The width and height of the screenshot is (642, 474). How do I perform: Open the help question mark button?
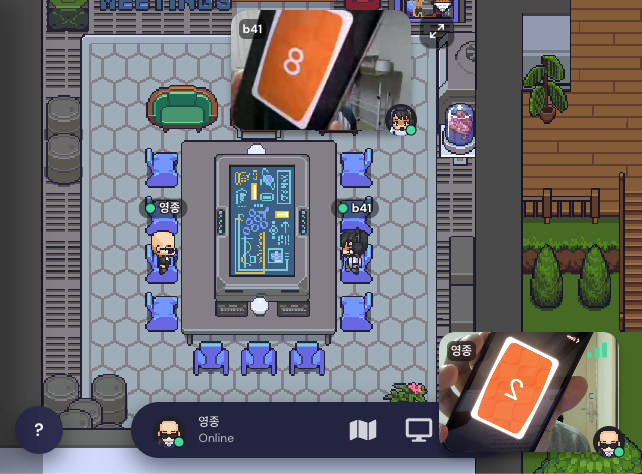tap(39, 430)
